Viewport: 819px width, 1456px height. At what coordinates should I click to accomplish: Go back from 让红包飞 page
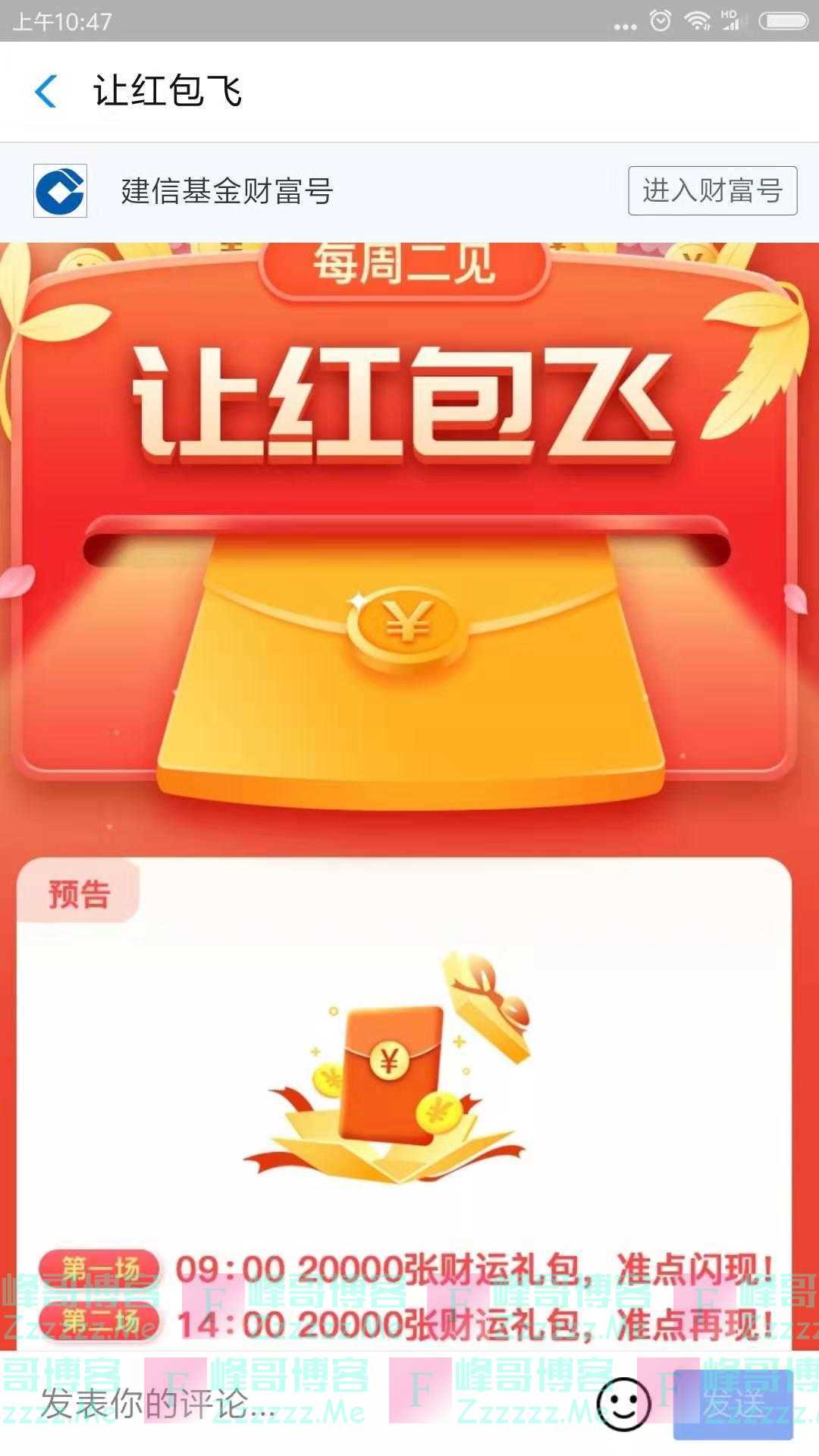(x=46, y=92)
